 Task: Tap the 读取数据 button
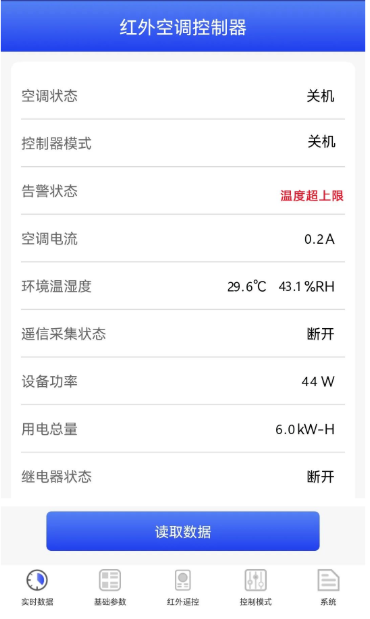coord(183,531)
